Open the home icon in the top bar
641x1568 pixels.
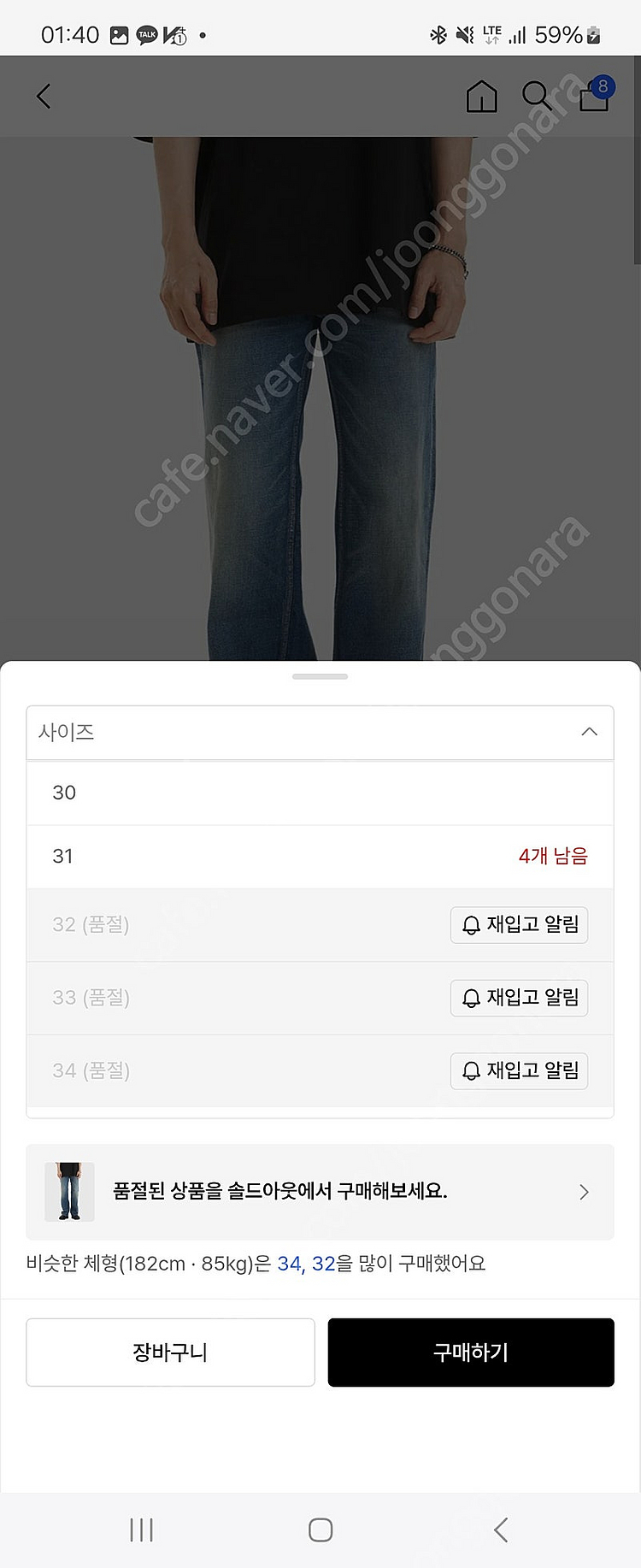481,97
